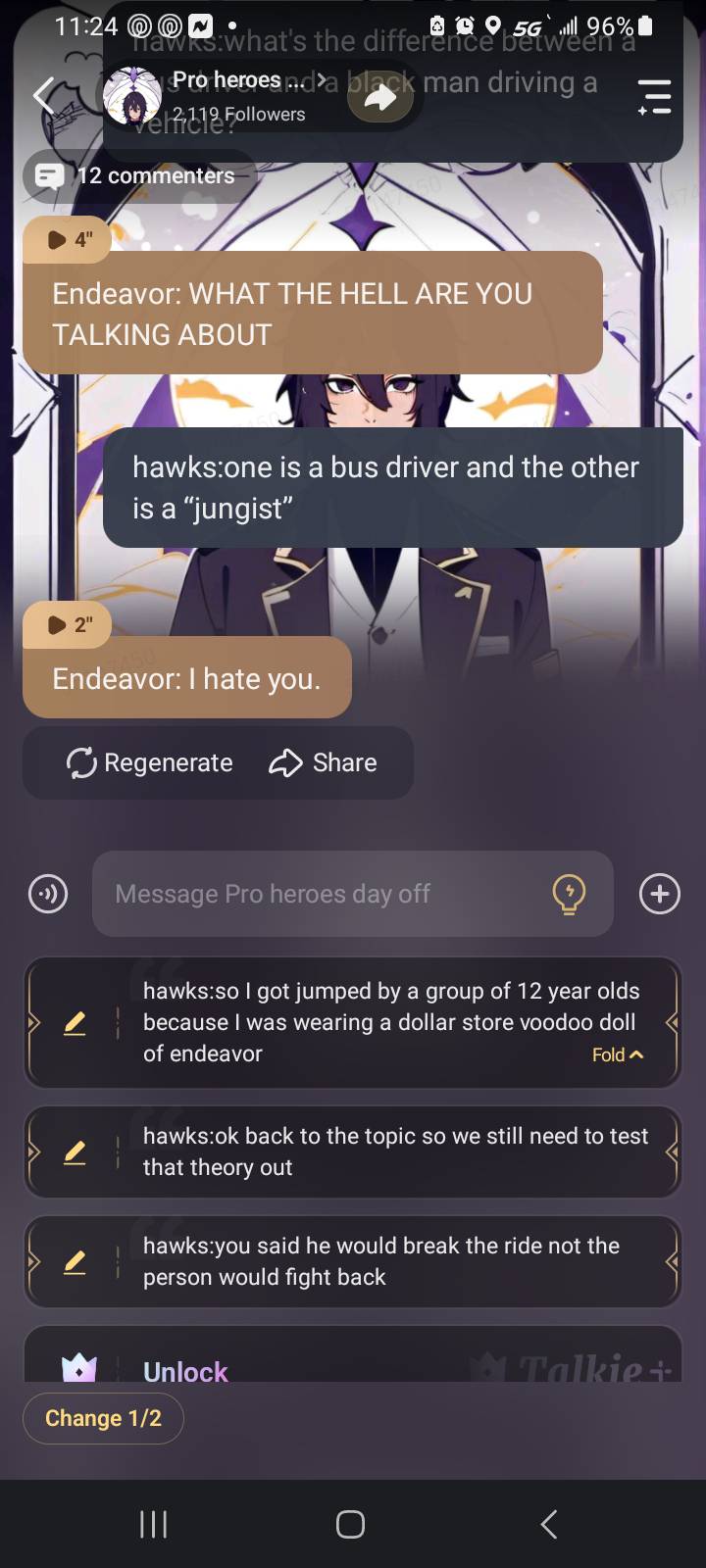Play the 4-second voice clip
The width and height of the screenshot is (706, 1568).
pyautogui.click(x=69, y=239)
